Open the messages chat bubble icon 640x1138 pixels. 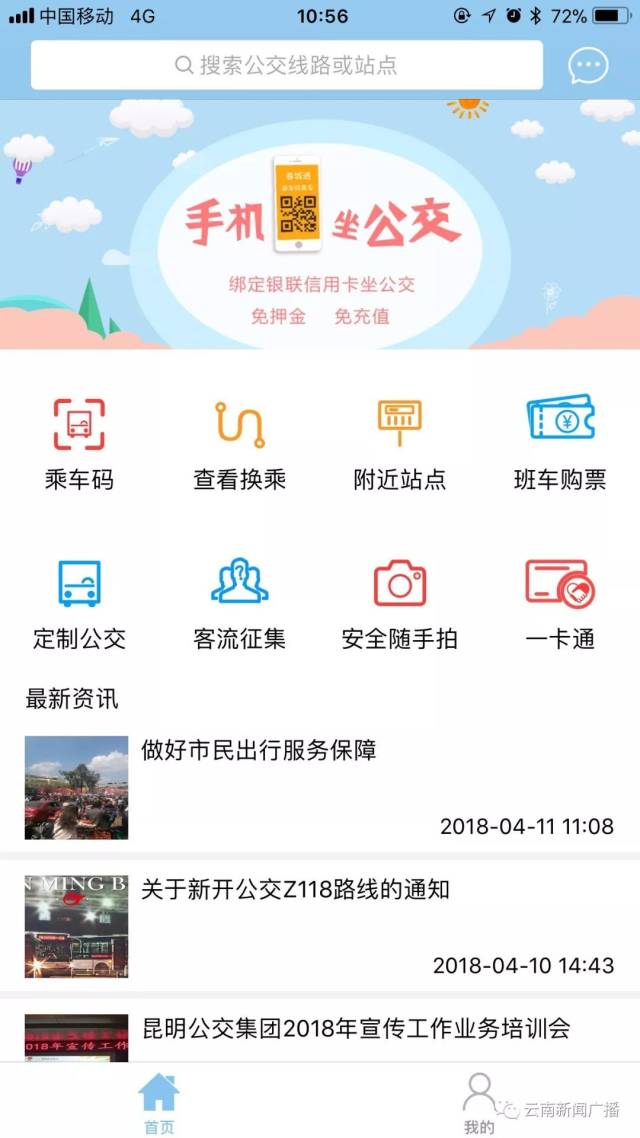(588, 66)
